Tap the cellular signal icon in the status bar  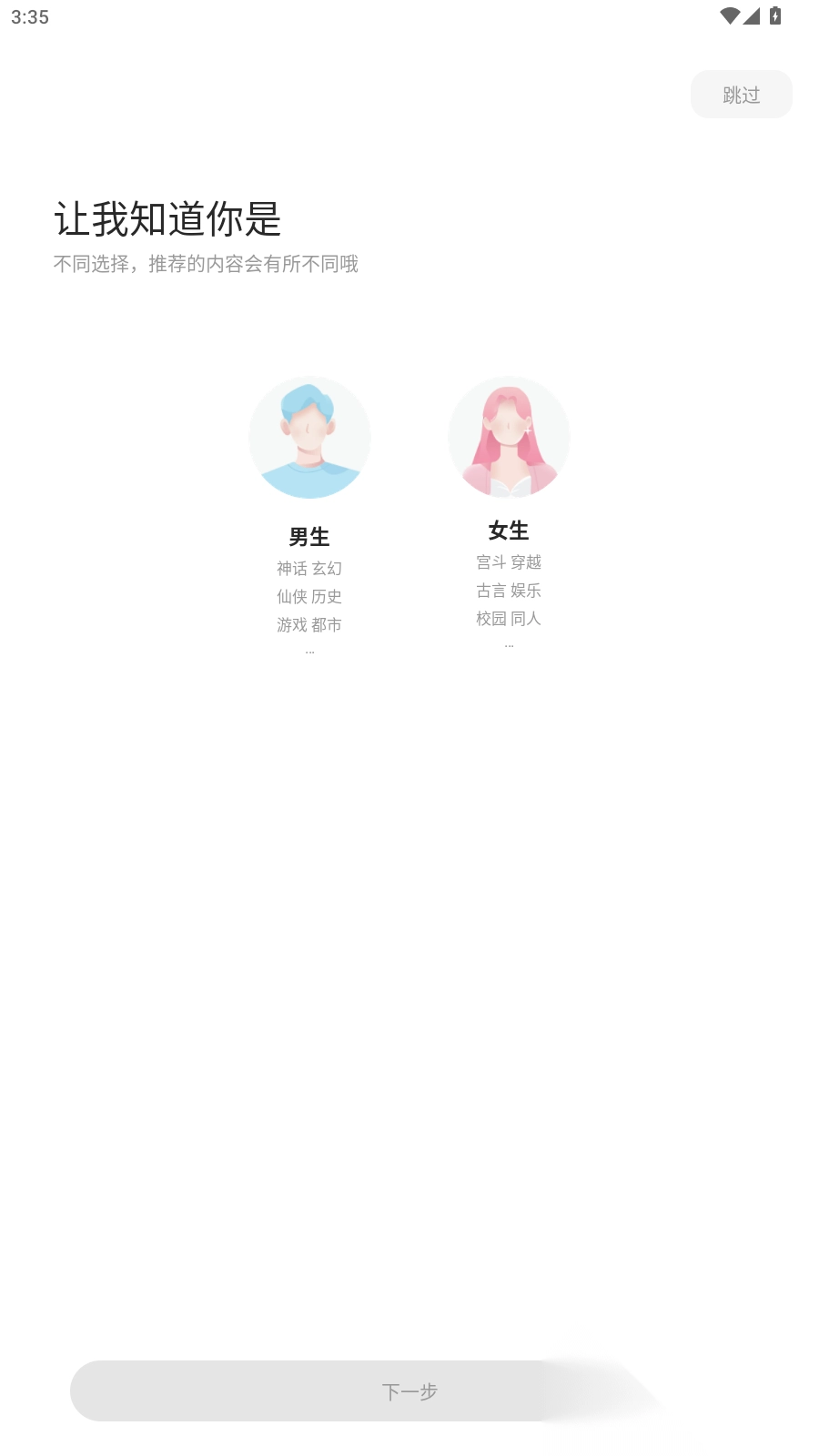[751, 15]
